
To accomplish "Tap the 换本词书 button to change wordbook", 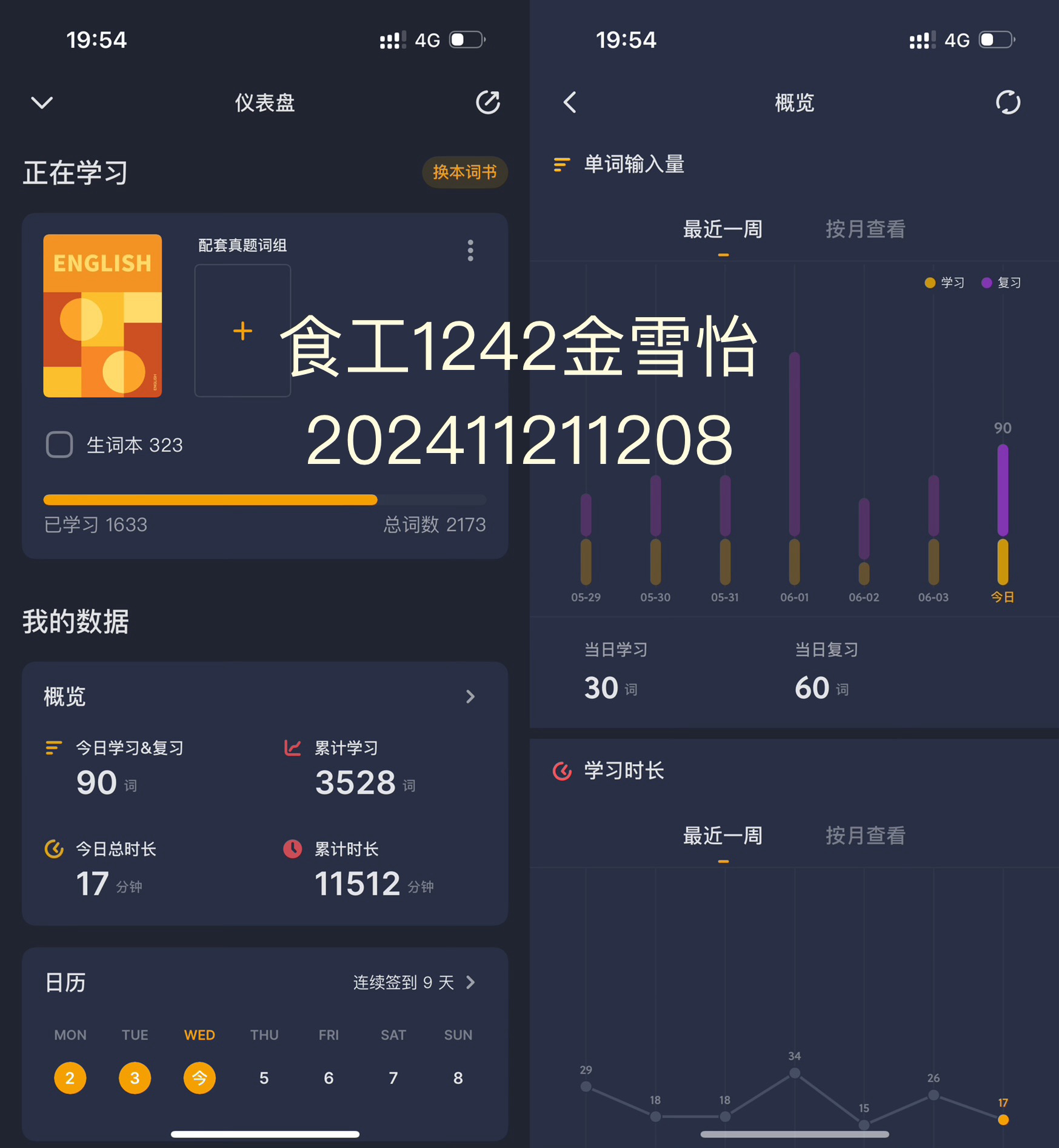I will [465, 172].
